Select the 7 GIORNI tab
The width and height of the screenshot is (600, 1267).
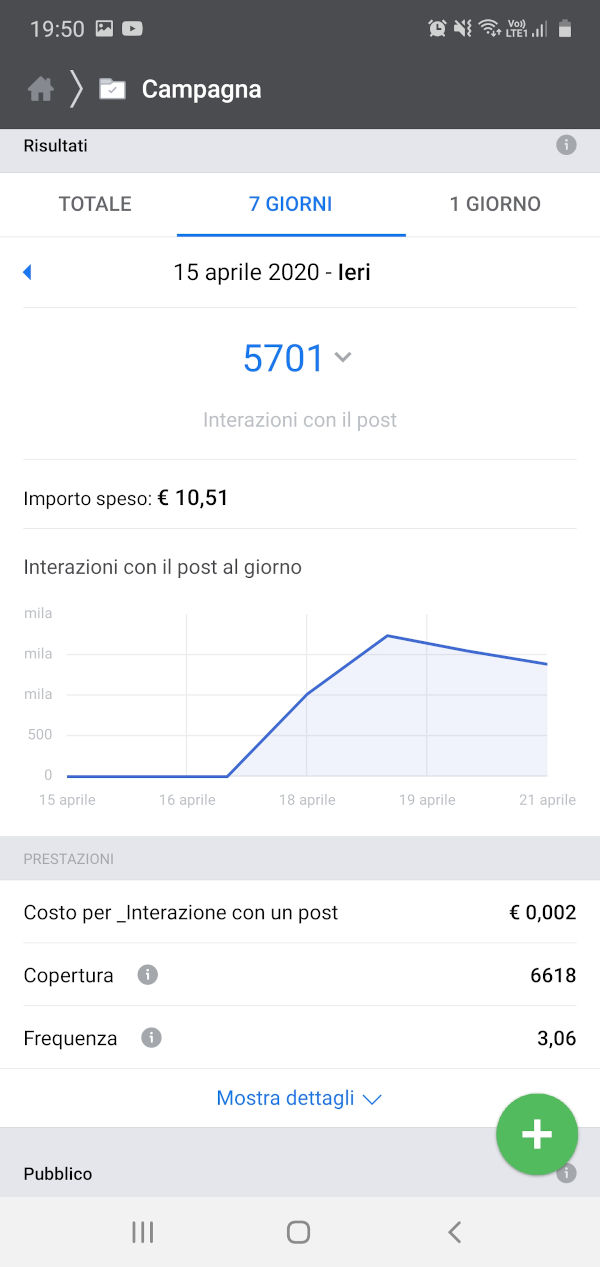(291, 204)
